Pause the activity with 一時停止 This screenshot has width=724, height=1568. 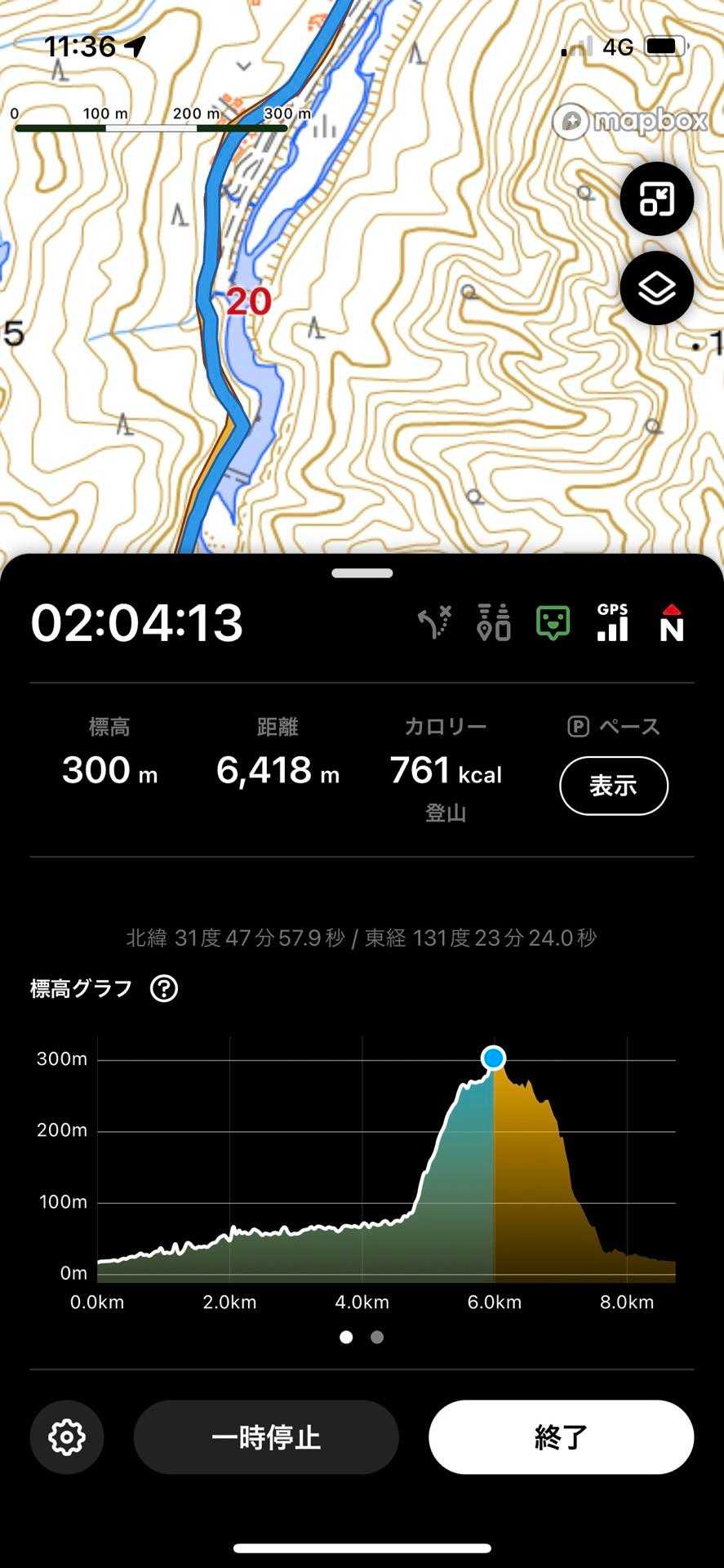coord(266,1437)
